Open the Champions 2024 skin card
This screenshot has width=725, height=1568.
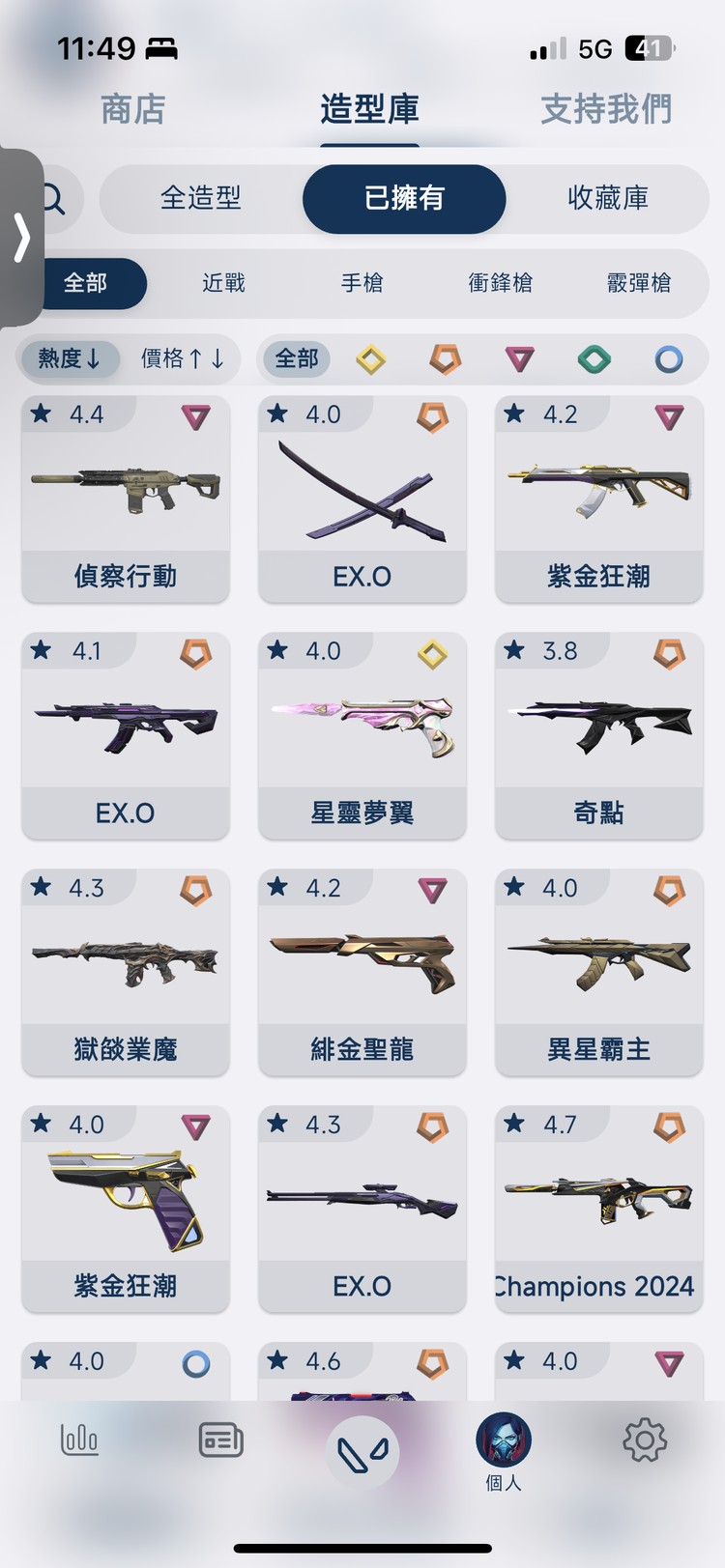pyautogui.click(x=598, y=1208)
